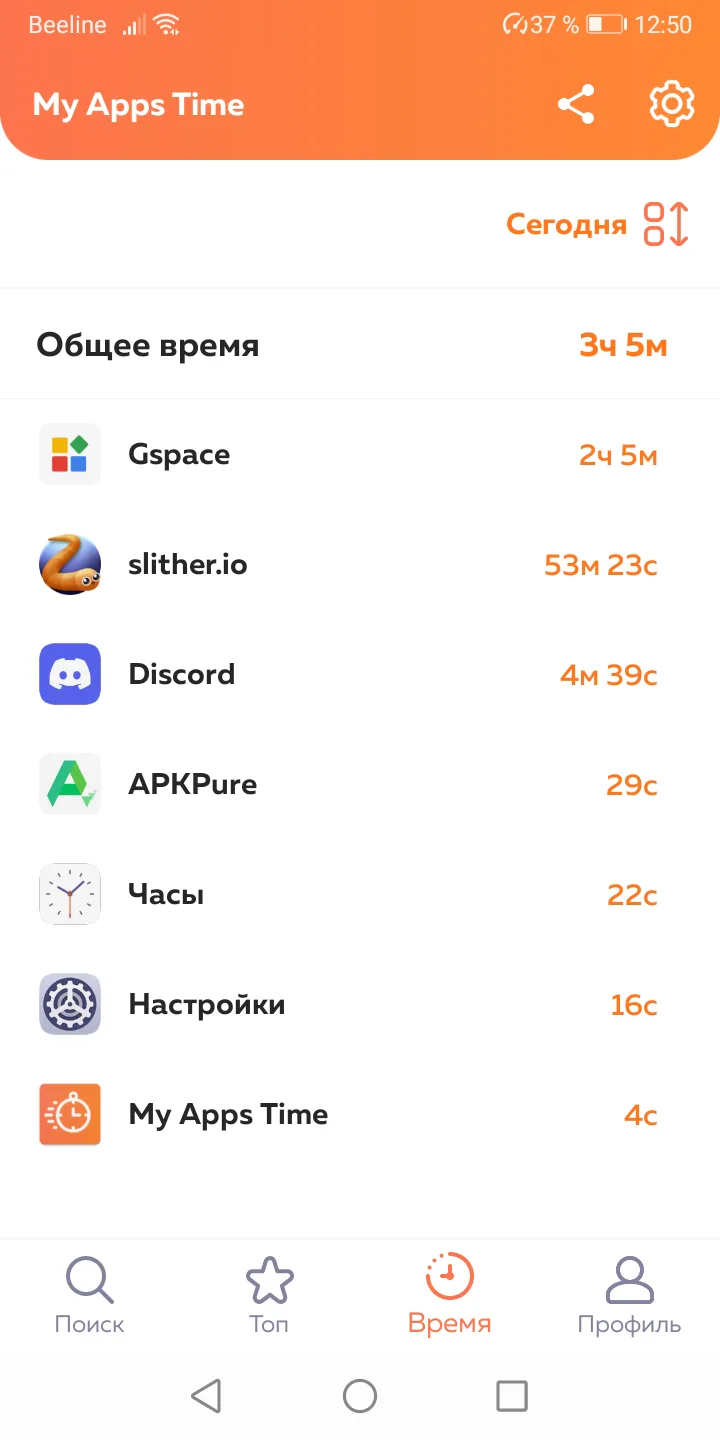The height and width of the screenshot is (1440, 720).
Task: Switch to the Поиск tab
Action: pyautogui.click(x=90, y=1295)
